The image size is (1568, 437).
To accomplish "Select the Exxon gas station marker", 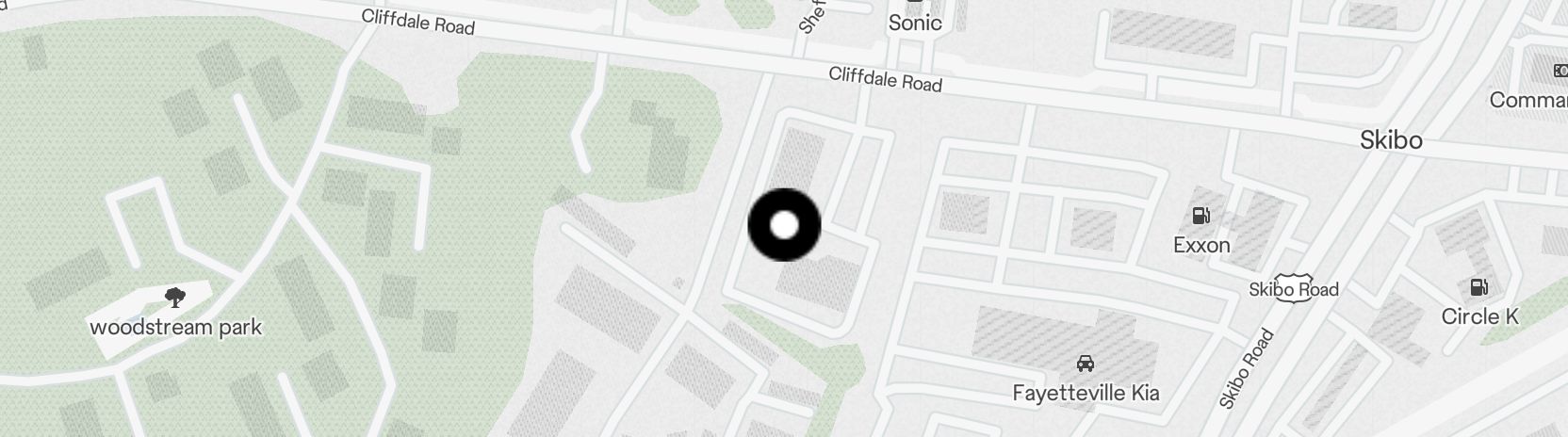I will pyautogui.click(x=1201, y=218).
